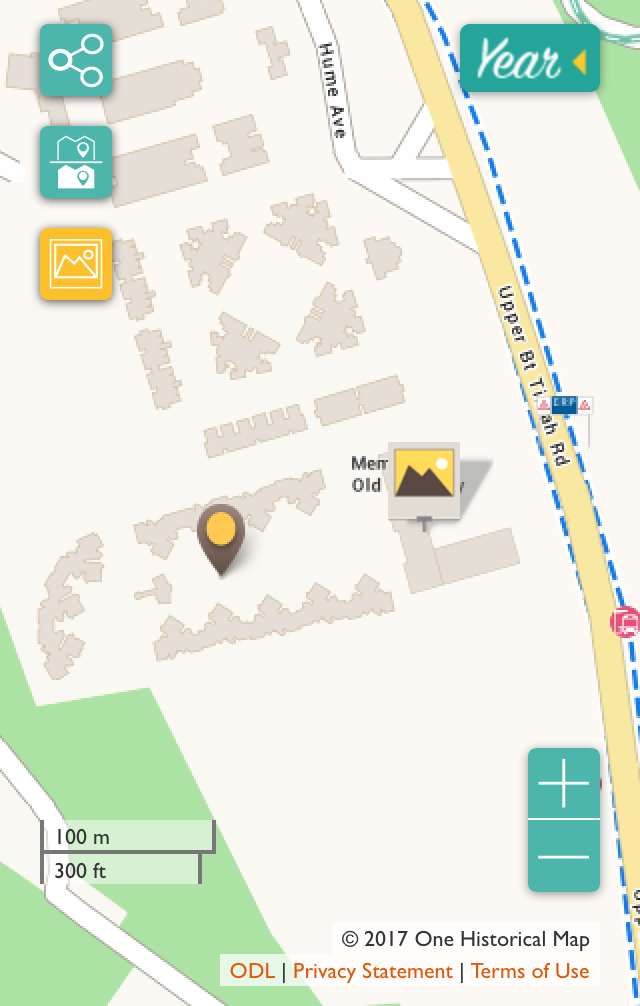This screenshot has height=1006, width=640.
Task: Open the map locations icon
Action: (76, 162)
